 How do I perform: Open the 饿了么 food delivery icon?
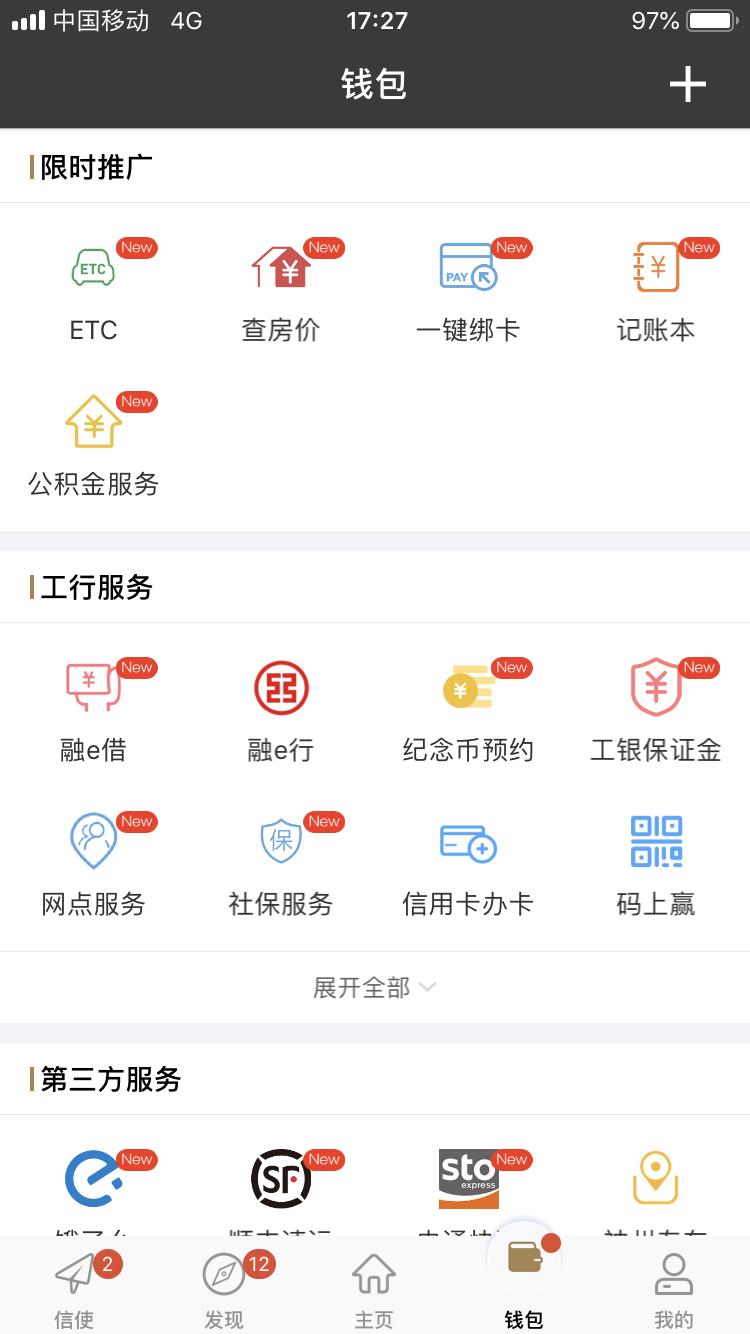(x=93, y=1179)
